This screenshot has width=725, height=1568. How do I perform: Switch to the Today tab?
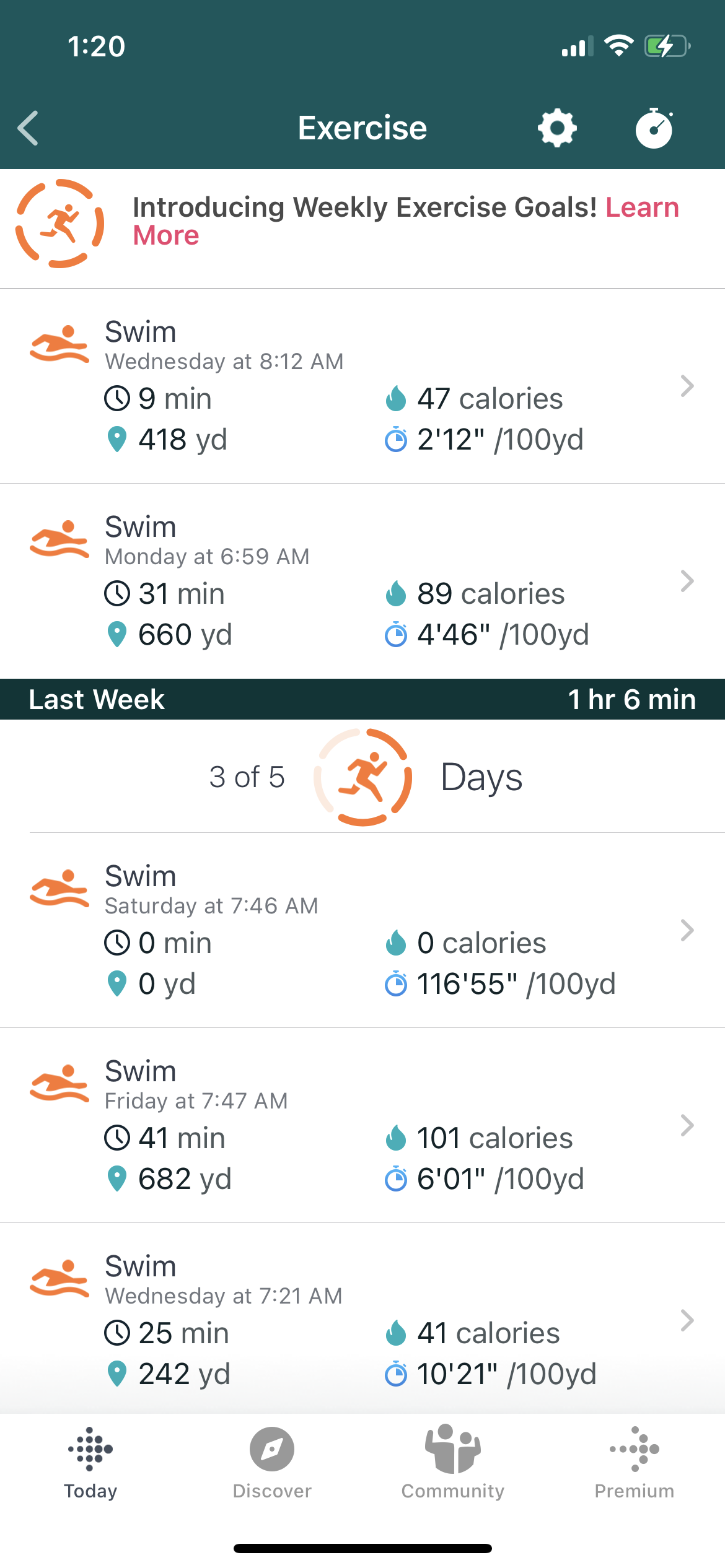[x=90, y=1463]
